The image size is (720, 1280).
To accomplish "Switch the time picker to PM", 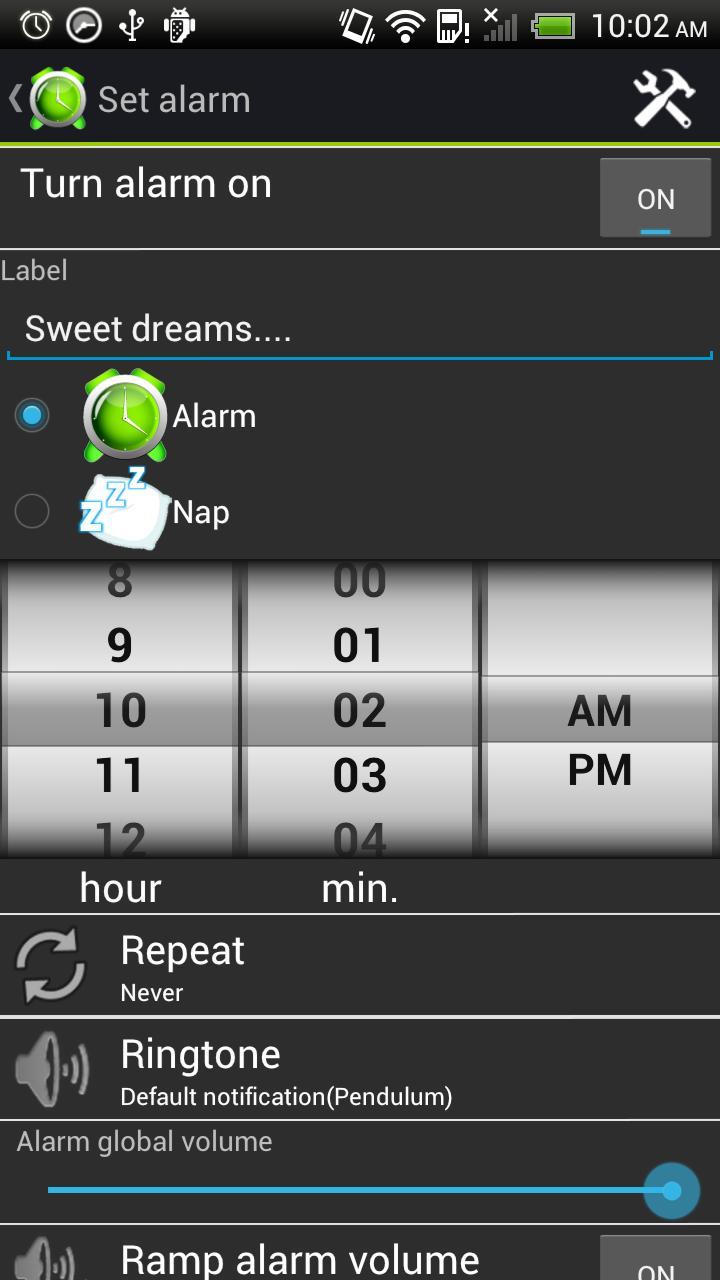I will pyautogui.click(x=599, y=771).
